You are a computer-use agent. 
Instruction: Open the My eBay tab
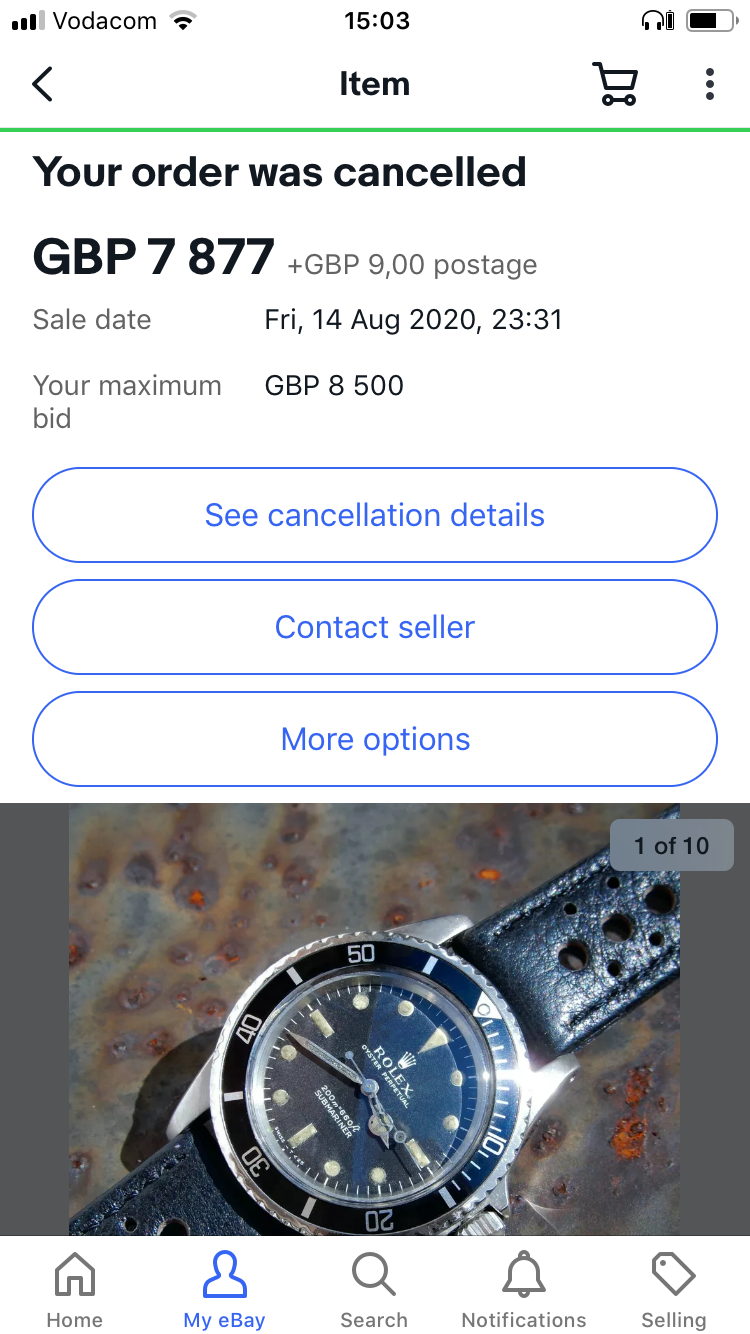pyautogui.click(x=224, y=1290)
